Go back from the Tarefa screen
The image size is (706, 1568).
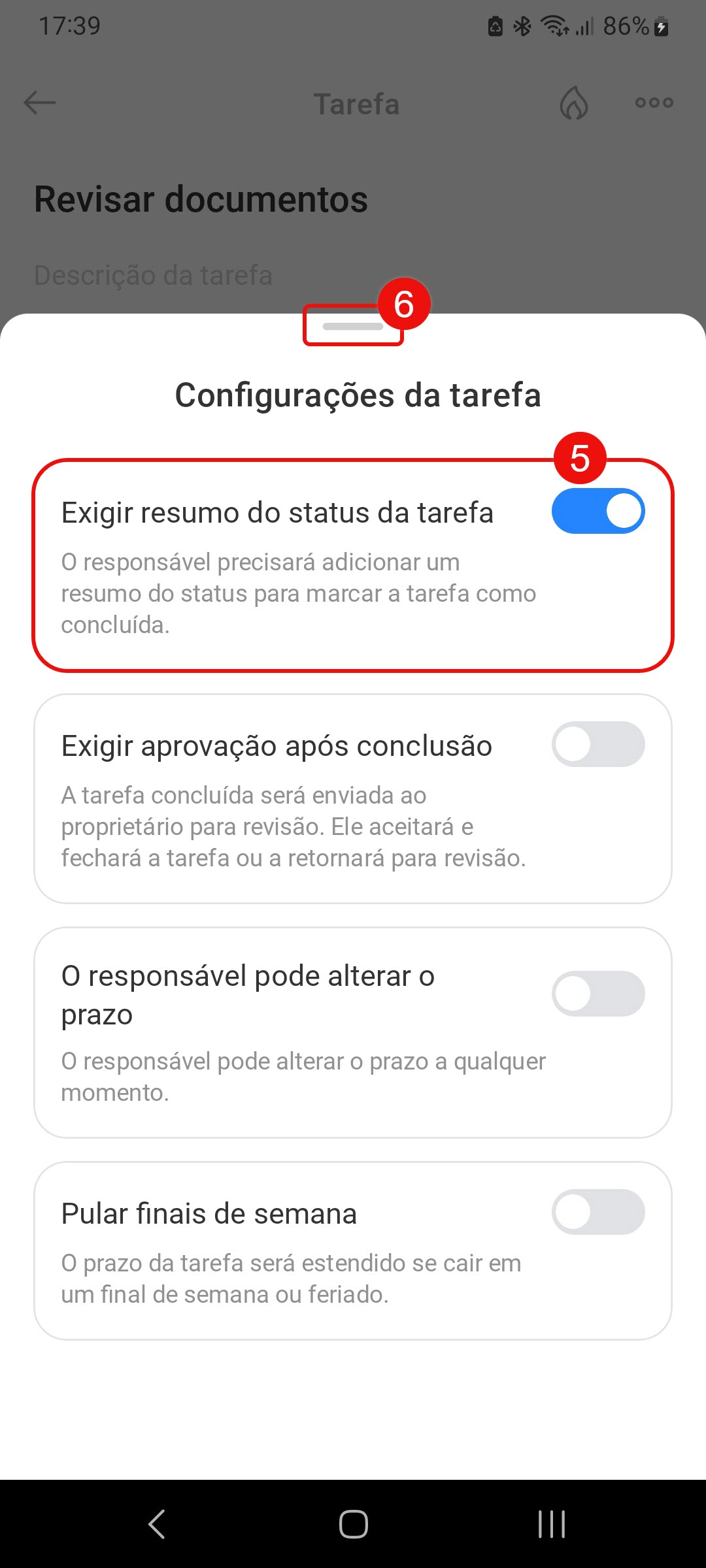[40, 103]
